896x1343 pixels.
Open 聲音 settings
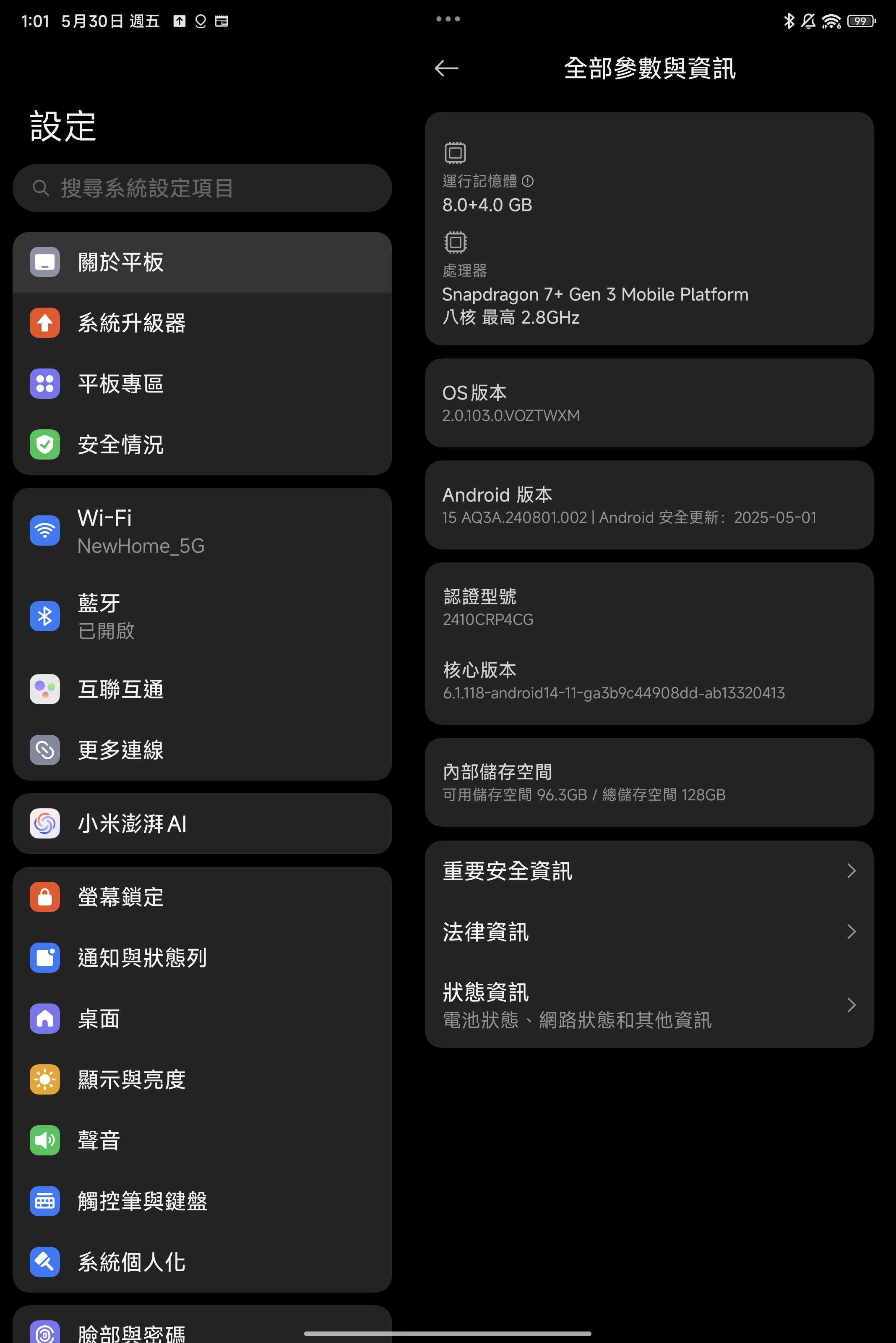pos(202,1140)
